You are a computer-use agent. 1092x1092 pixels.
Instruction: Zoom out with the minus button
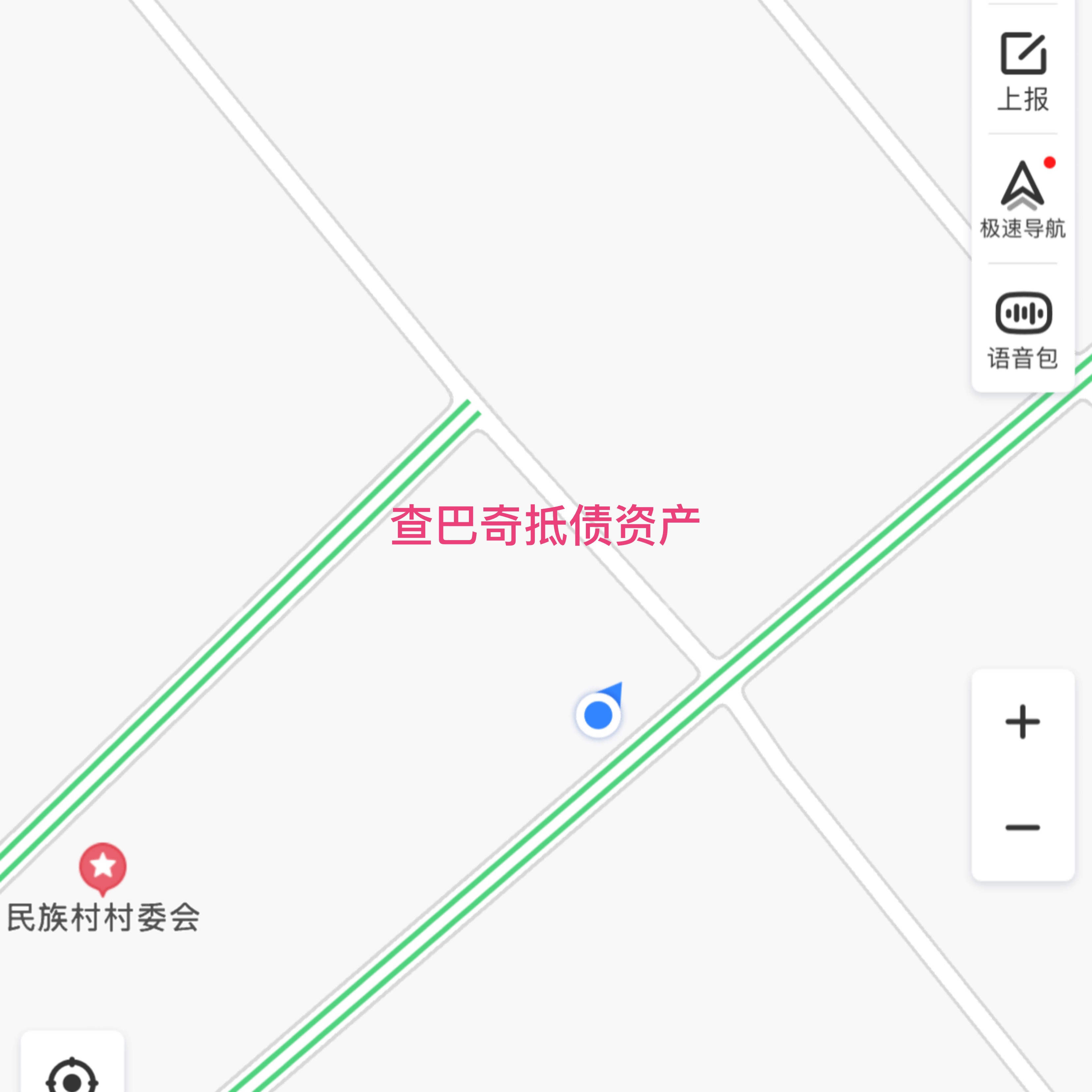[1022, 828]
